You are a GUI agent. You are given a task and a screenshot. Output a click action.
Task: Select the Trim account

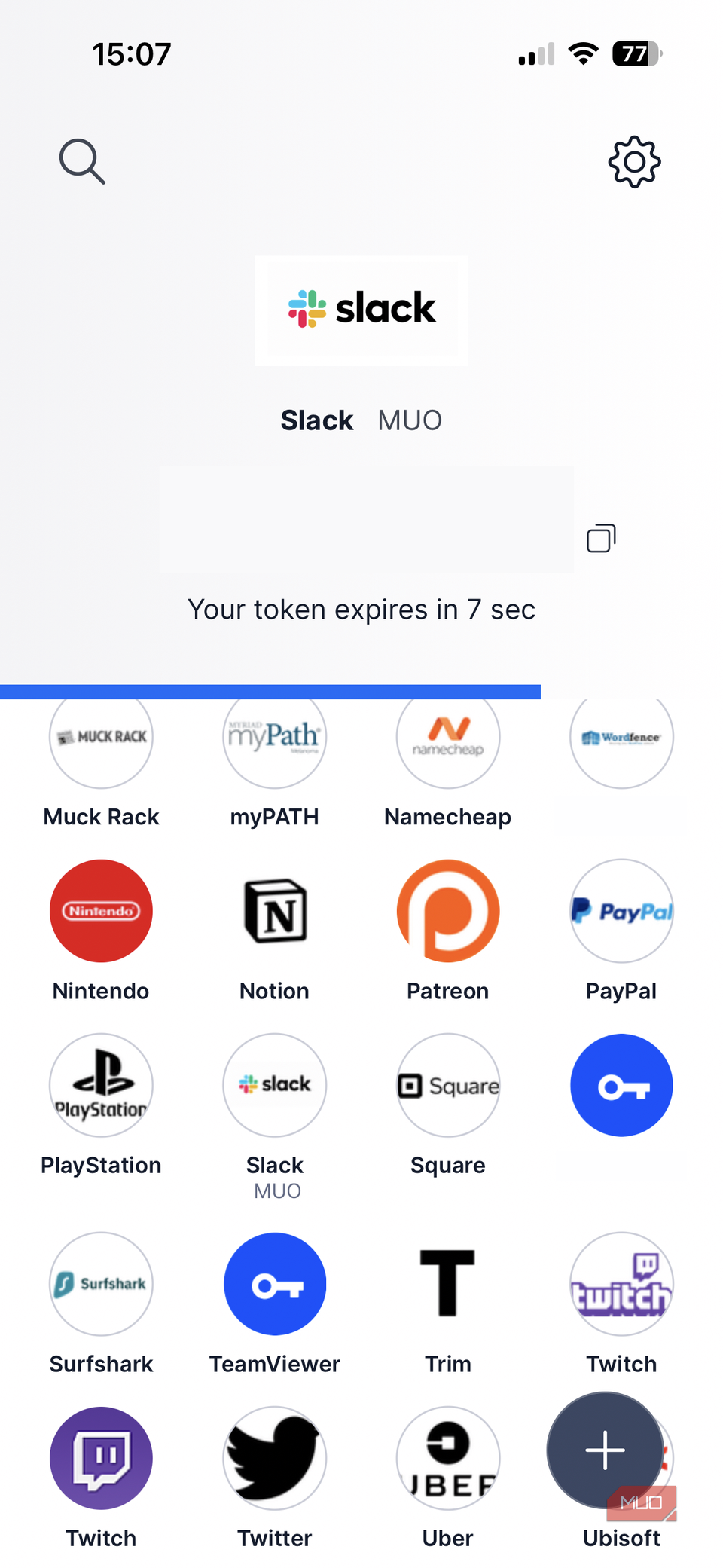(x=447, y=1284)
